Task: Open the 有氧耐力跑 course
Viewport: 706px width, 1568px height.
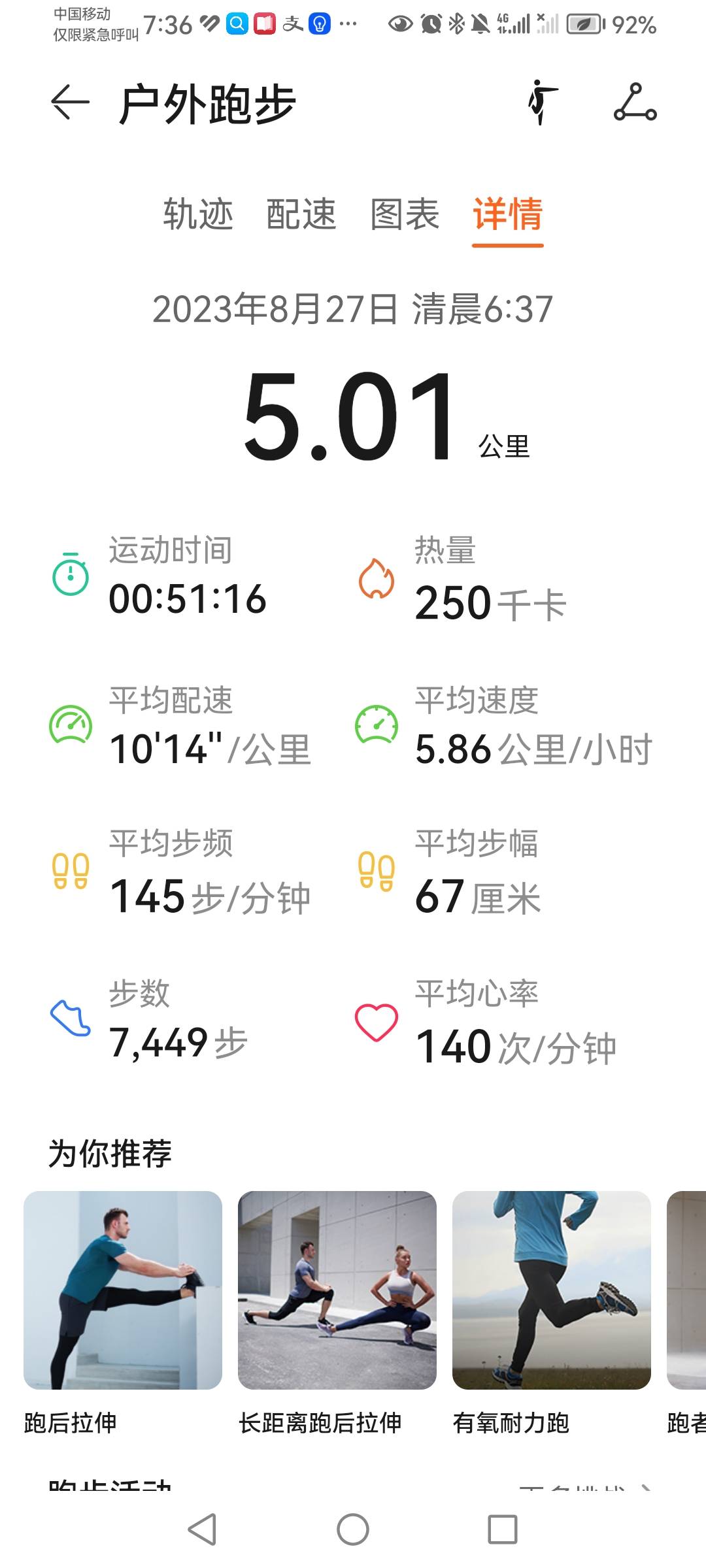Action: point(552,1290)
